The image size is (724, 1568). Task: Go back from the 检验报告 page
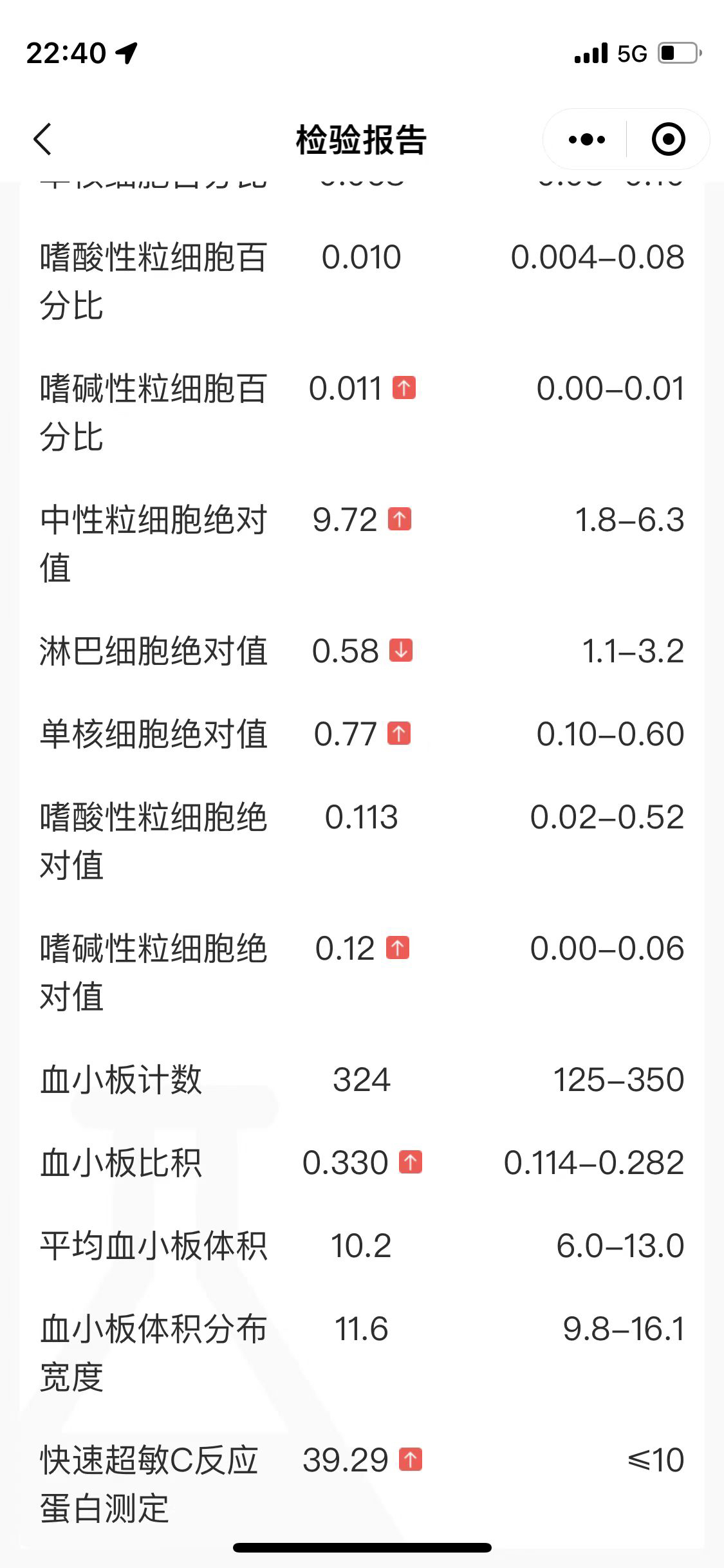tap(42, 139)
